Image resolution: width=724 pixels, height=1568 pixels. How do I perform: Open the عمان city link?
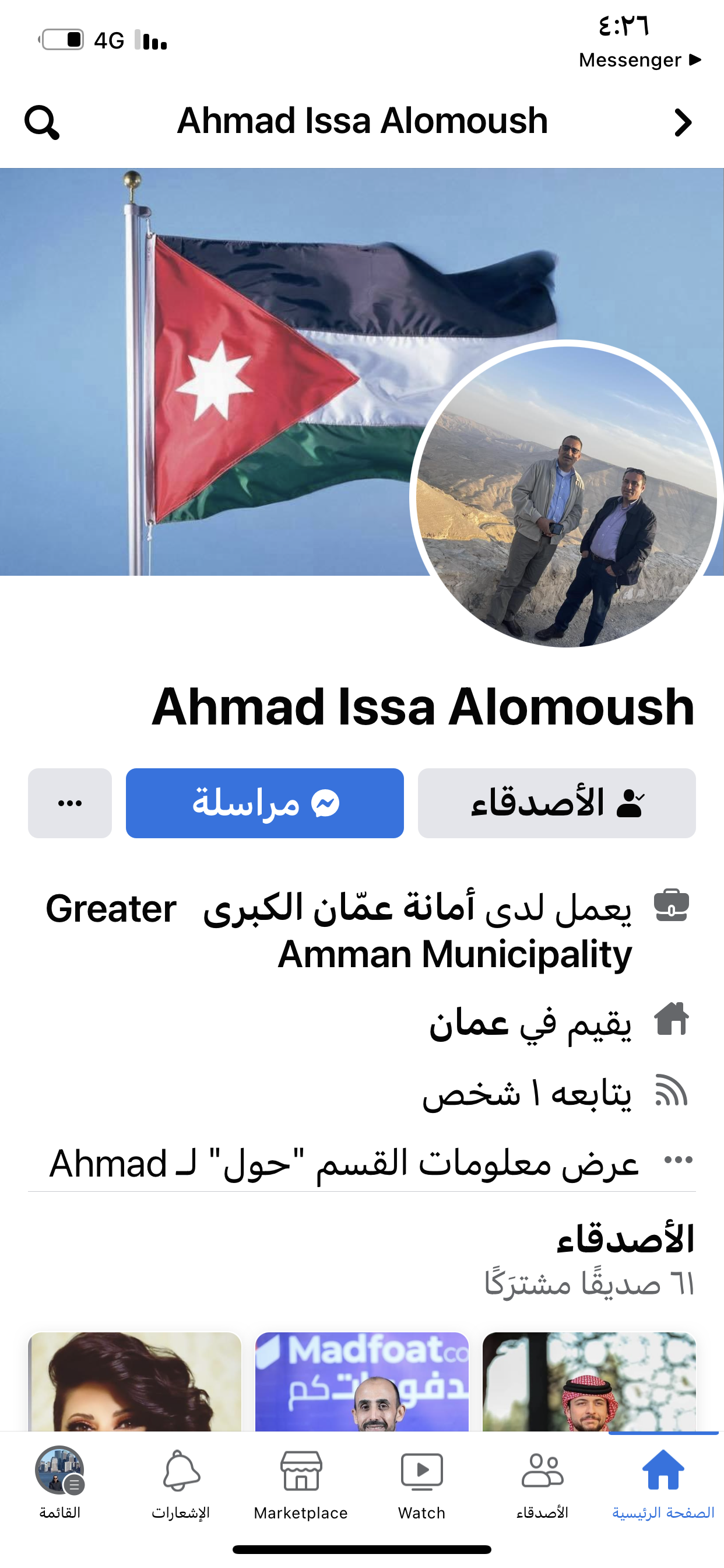(469, 1024)
